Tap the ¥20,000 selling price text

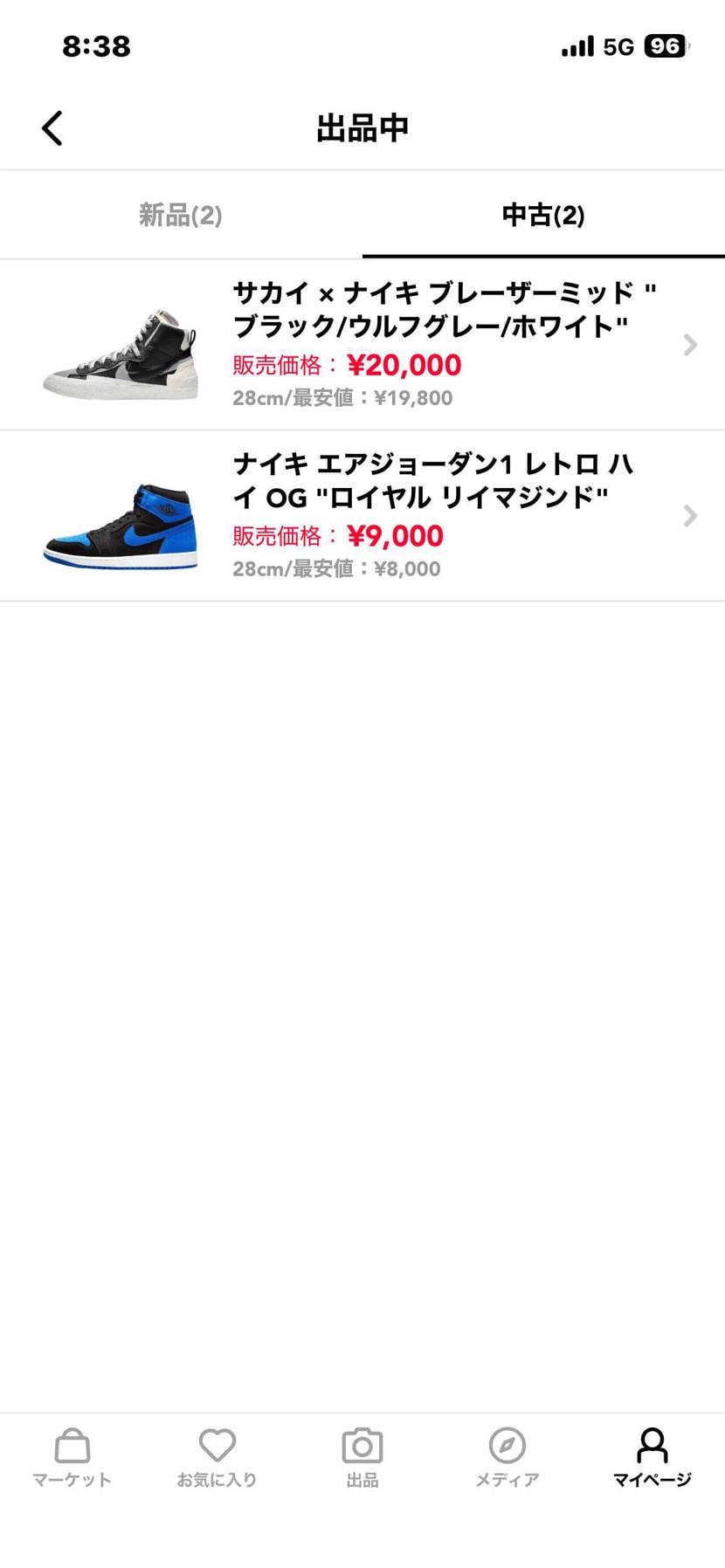coord(404,365)
